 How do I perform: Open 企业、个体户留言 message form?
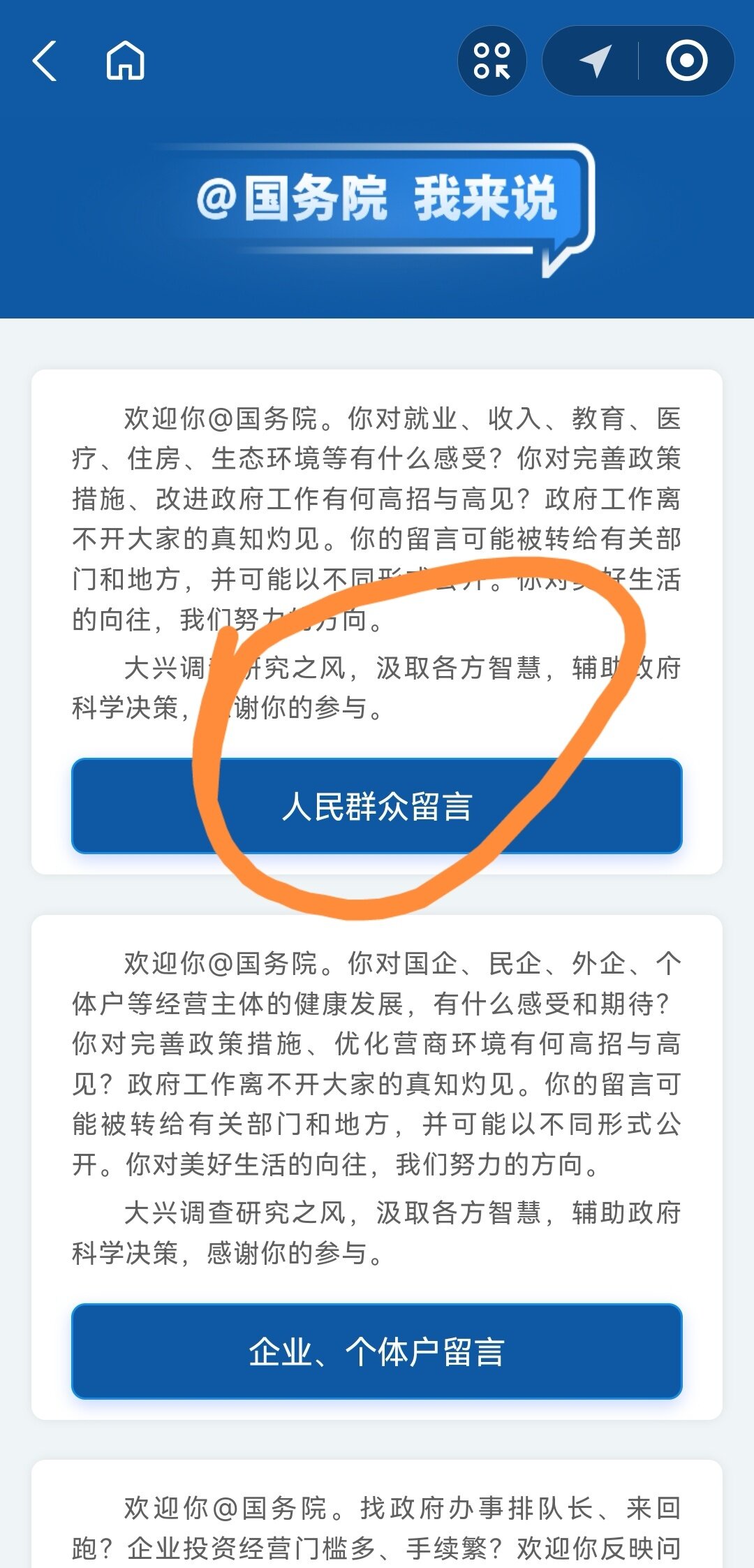point(377,1351)
